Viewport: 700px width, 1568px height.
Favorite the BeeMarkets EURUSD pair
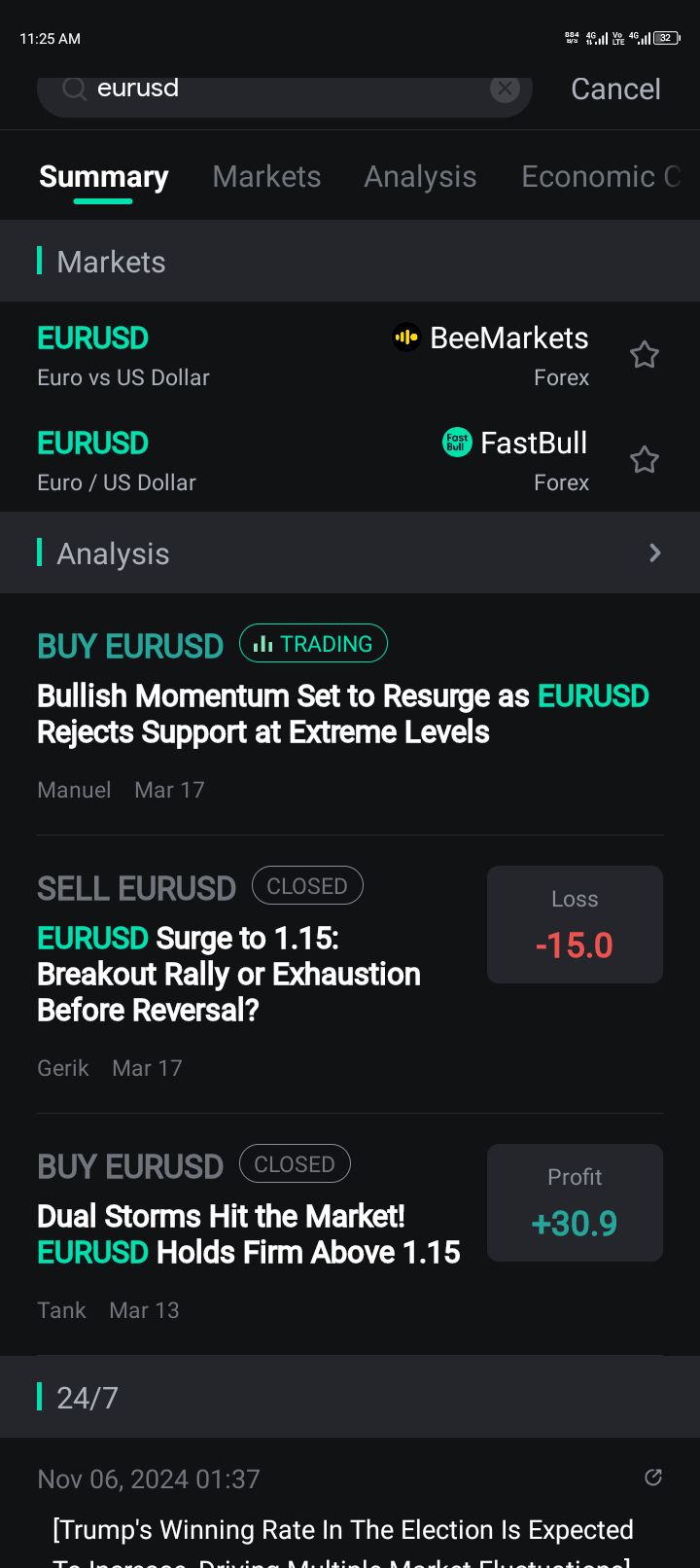645,355
